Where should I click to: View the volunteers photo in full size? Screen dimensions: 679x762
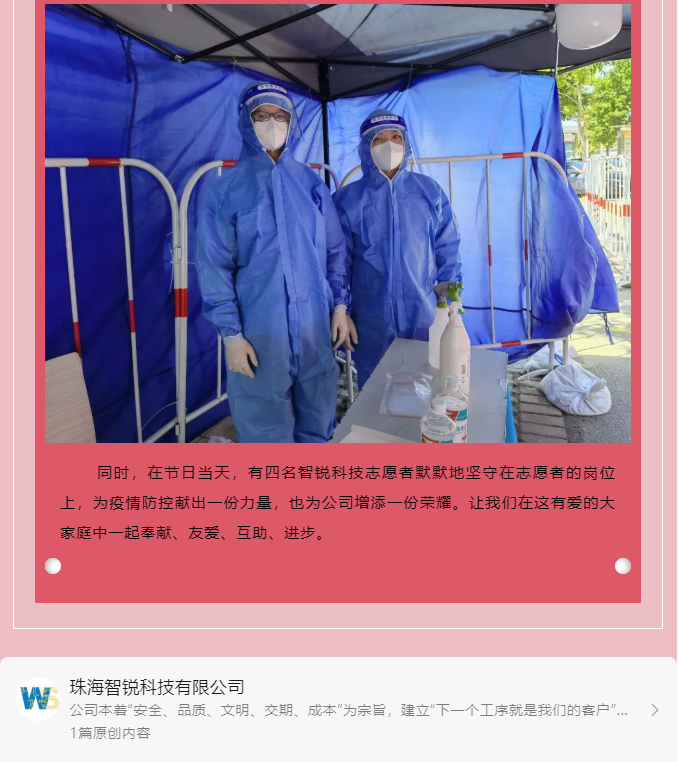point(338,224)
